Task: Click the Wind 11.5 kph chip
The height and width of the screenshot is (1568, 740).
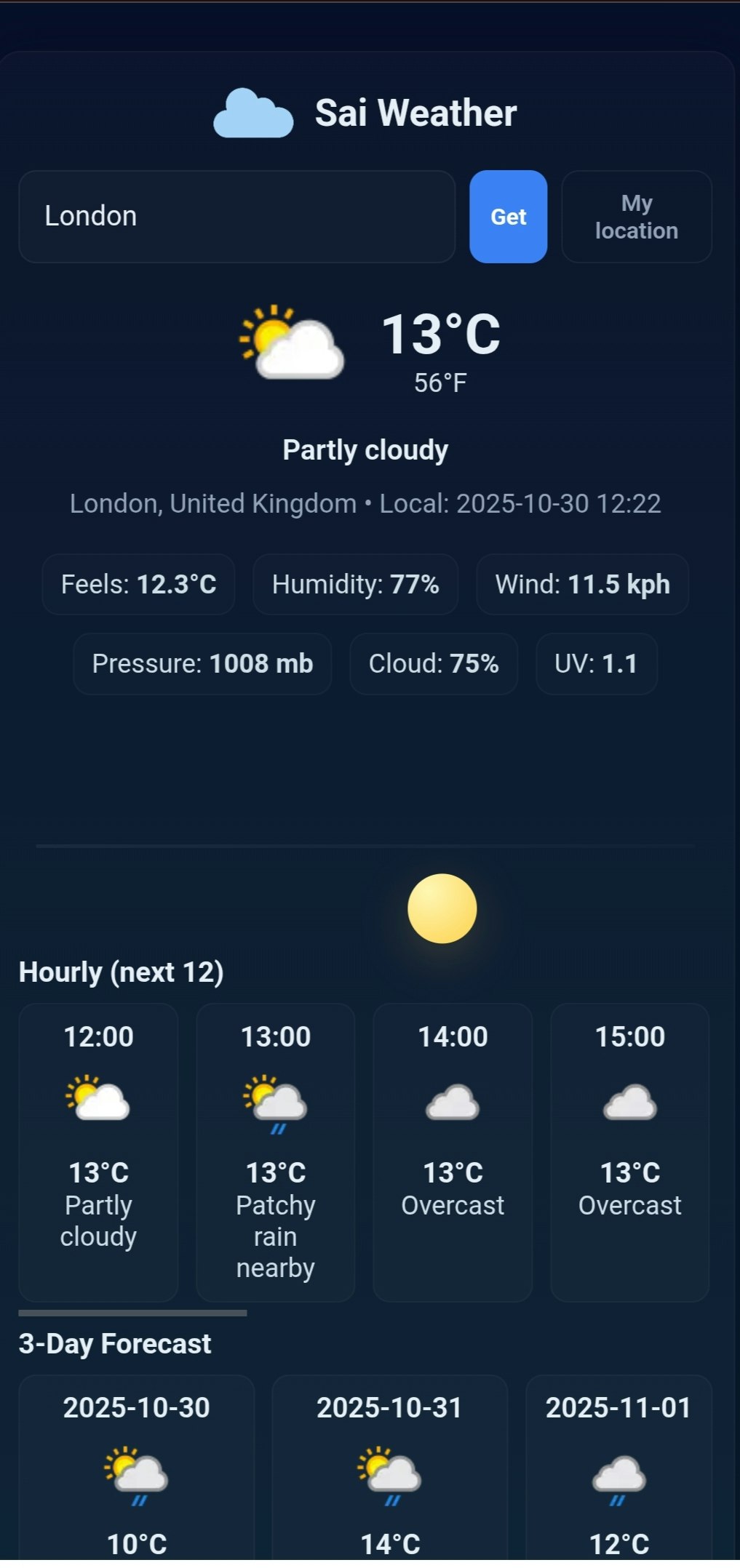Action: click(582, 584)
